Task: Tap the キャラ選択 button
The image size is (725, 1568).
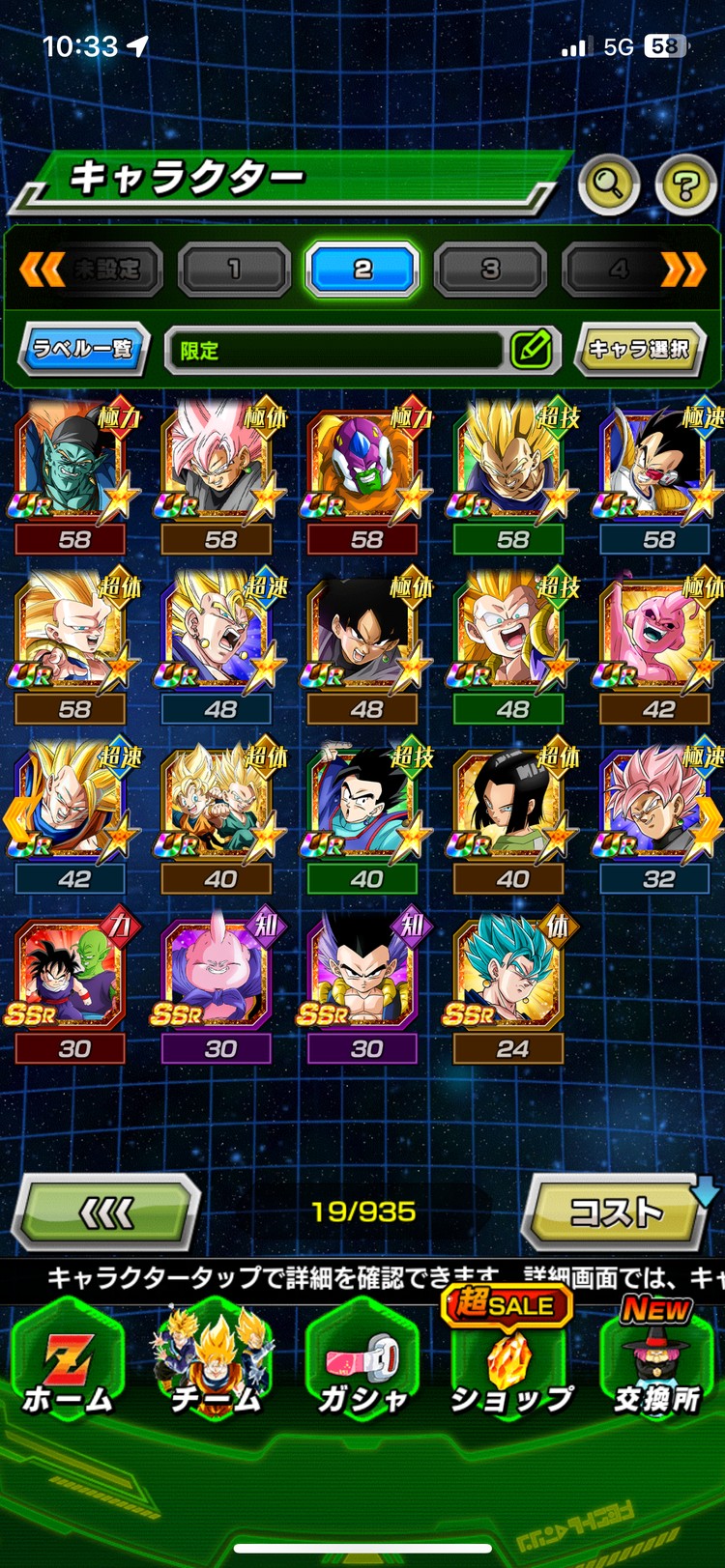Action: point(639,350)
